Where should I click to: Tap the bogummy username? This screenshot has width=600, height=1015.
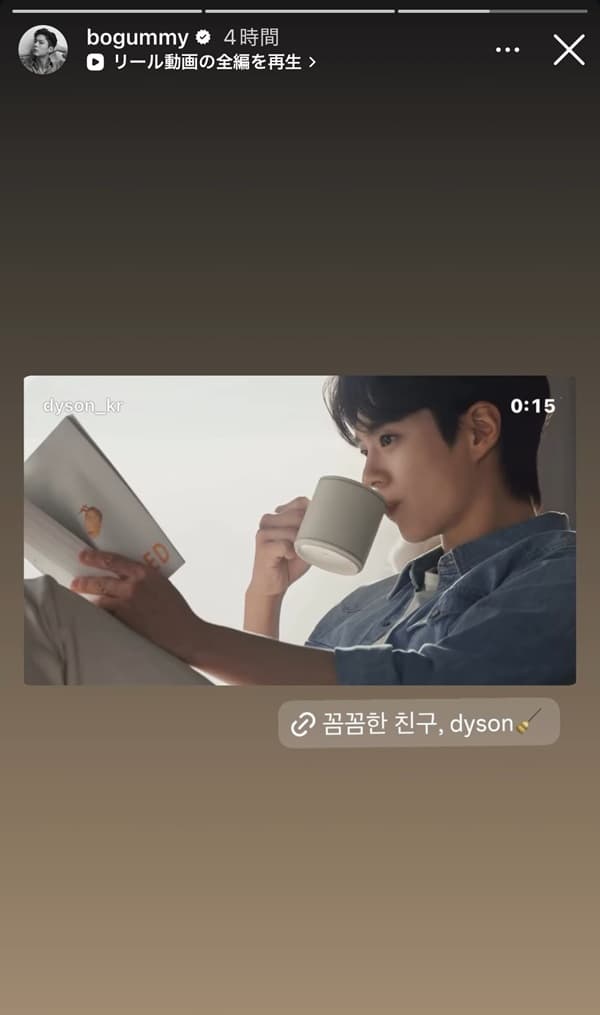coord(137,37)
